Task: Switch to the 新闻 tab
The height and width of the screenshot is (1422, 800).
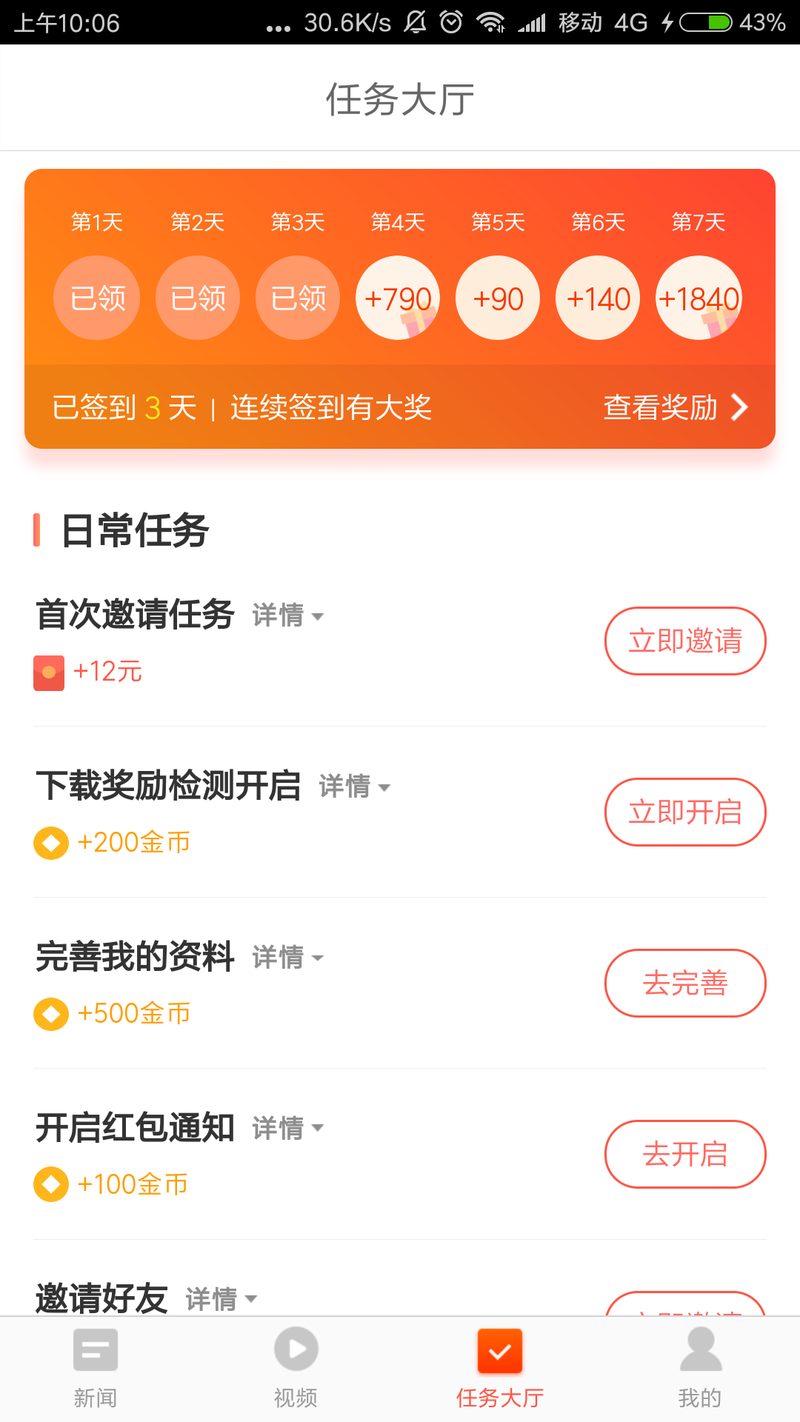Action: (96, 1368)
